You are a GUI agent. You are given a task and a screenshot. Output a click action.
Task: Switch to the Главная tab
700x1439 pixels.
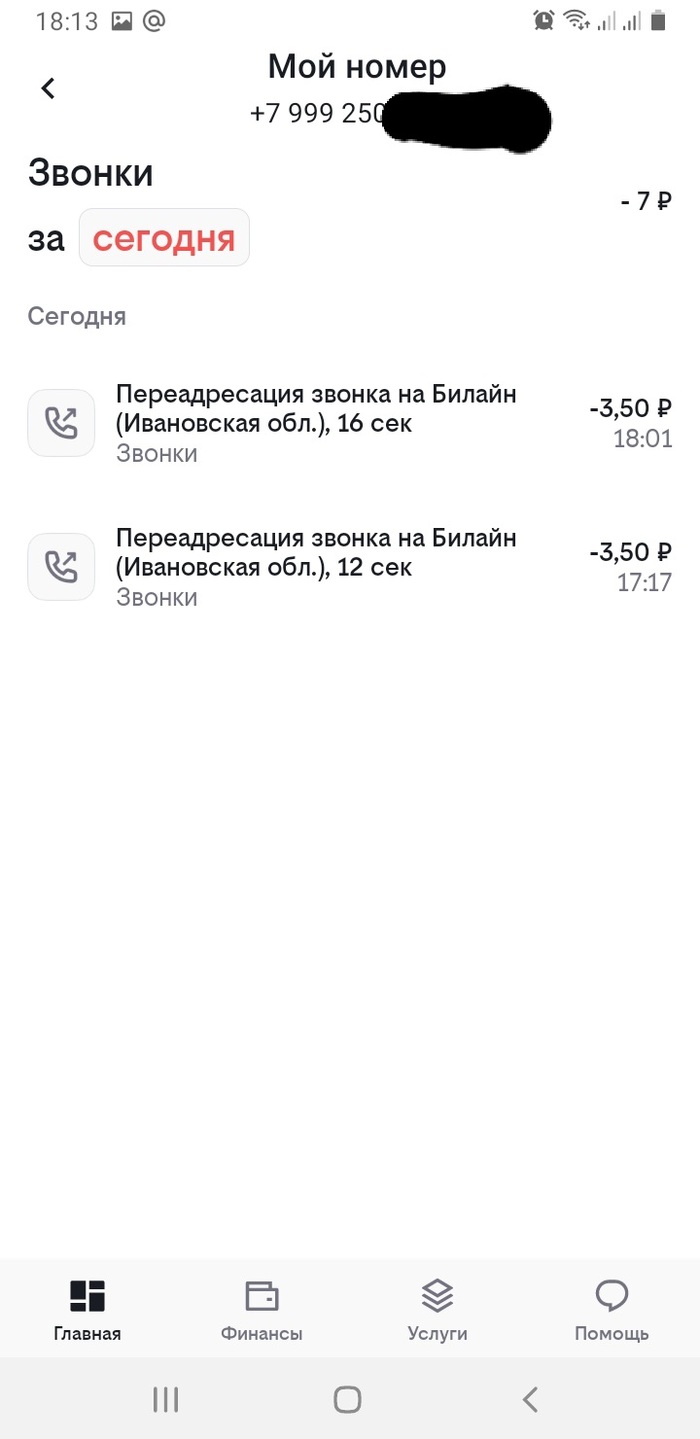87,1310
